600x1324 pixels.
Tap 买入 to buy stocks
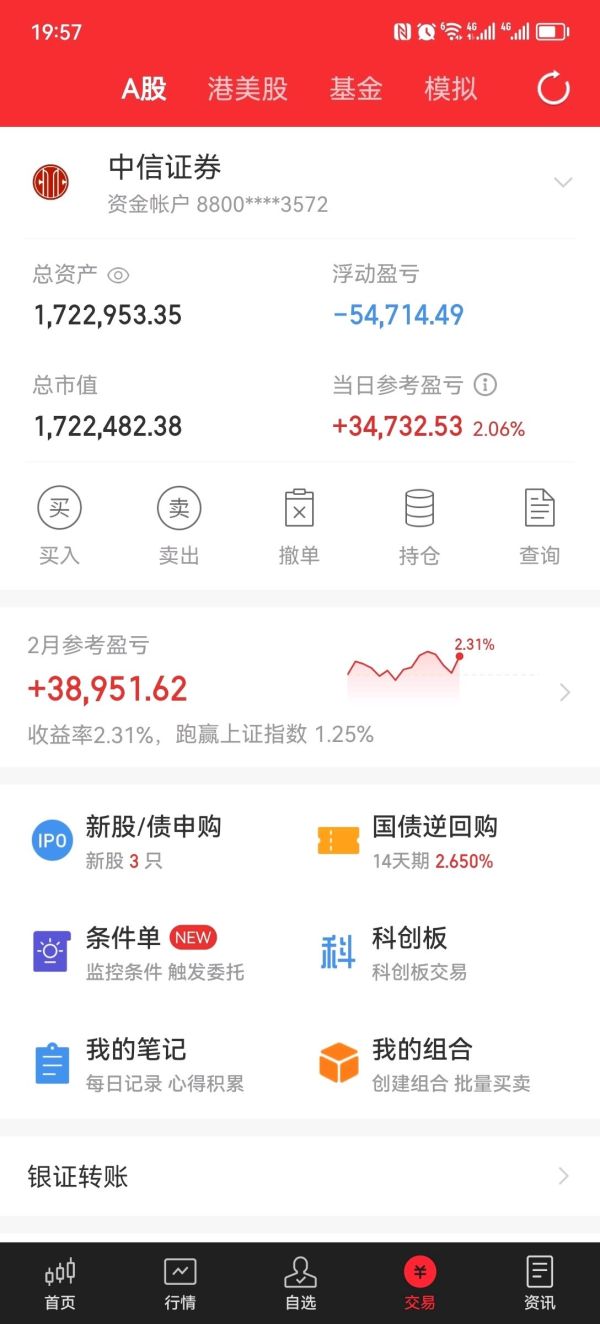point(59,526)
